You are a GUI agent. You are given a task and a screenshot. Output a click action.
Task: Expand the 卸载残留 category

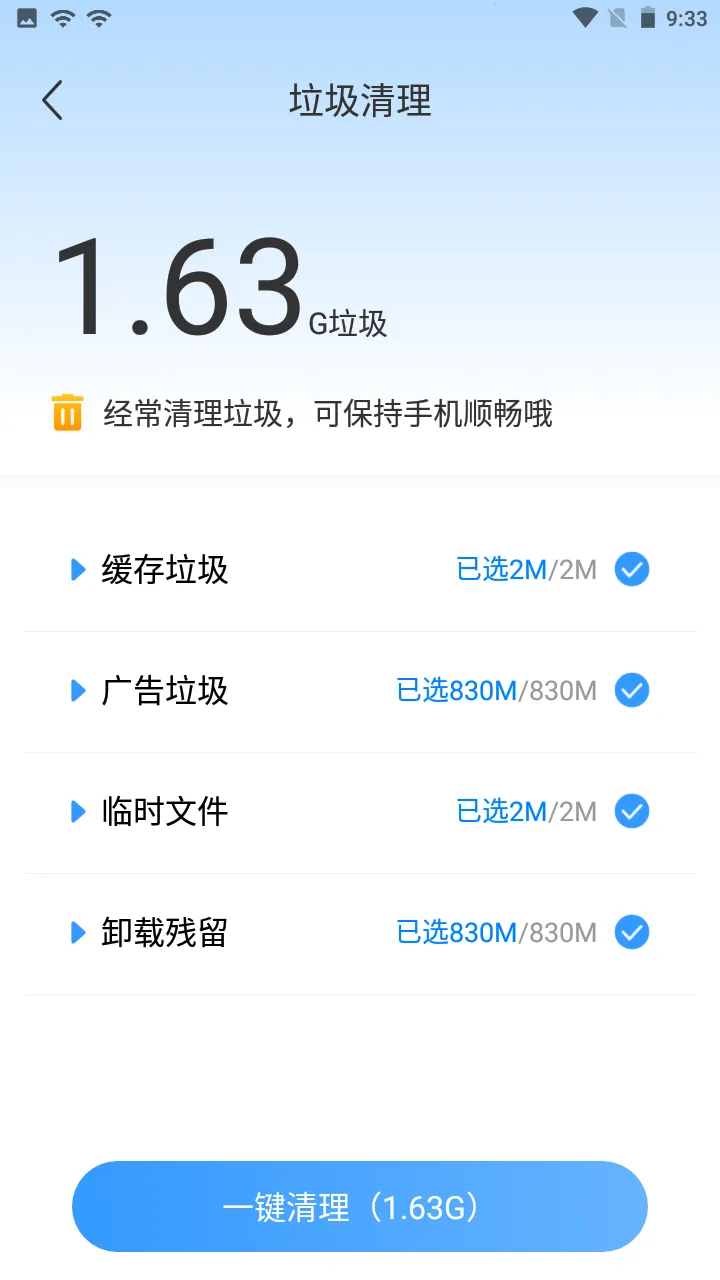pos(163,932)
